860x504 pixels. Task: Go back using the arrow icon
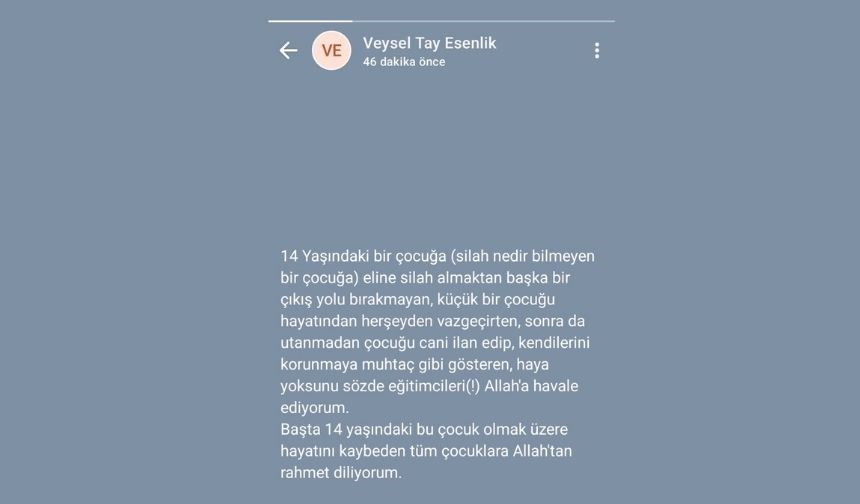click(x=288, y=51)
